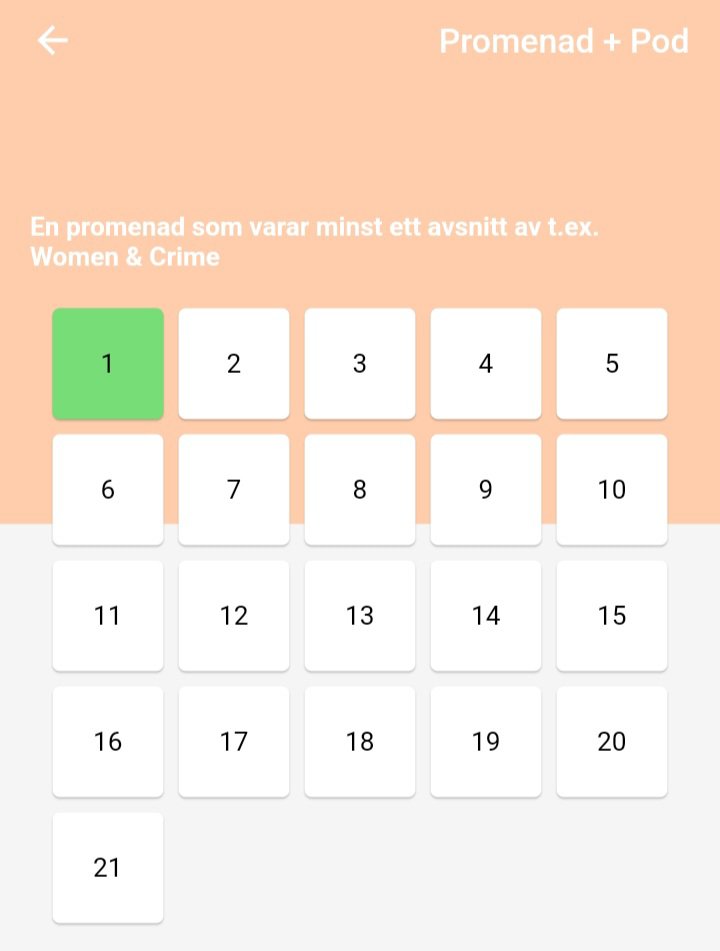Tap the number 9 tile

point(486,490)
